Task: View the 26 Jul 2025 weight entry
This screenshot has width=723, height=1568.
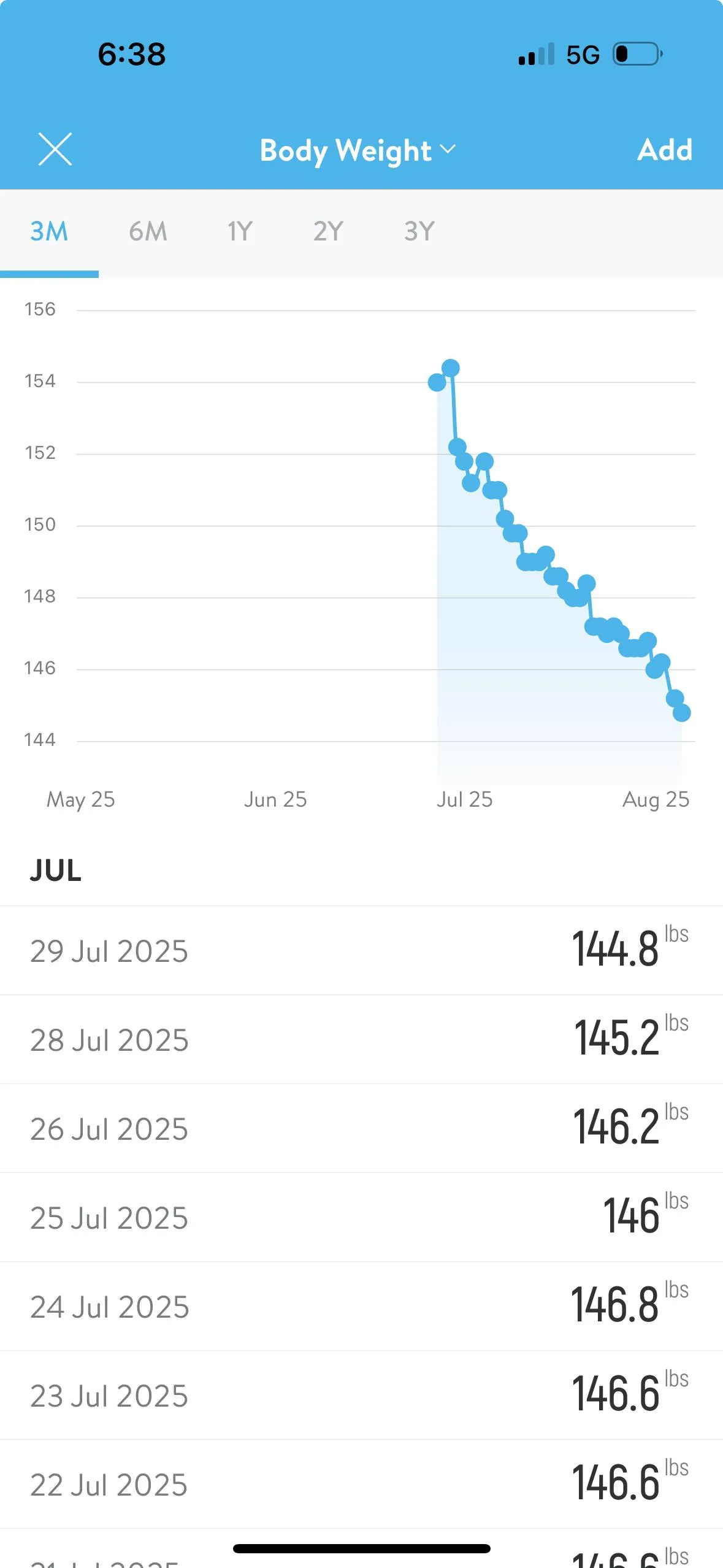Action: tap(361, 1129)
